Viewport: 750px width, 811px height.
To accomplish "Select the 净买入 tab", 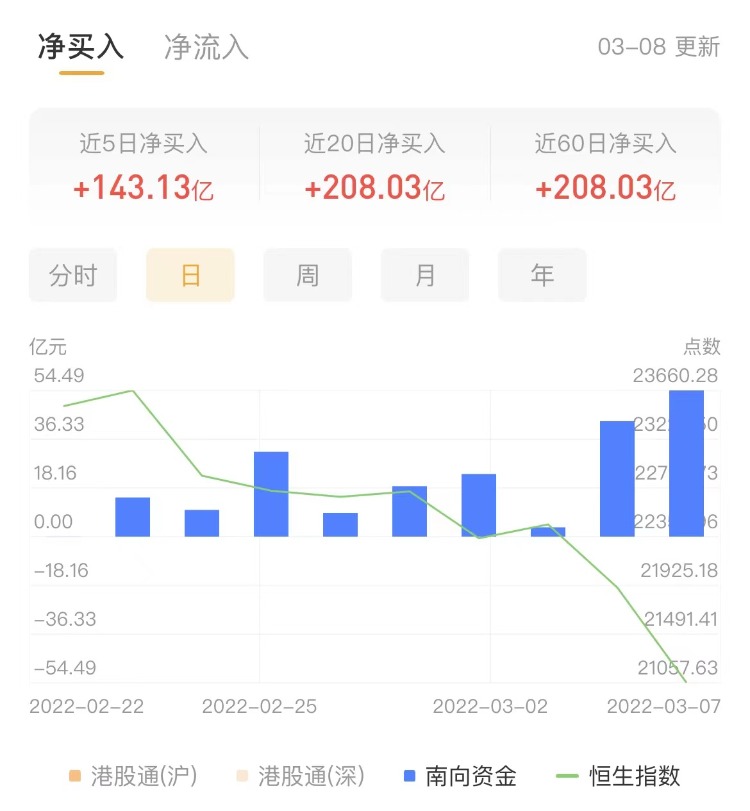I will point(81,47).
